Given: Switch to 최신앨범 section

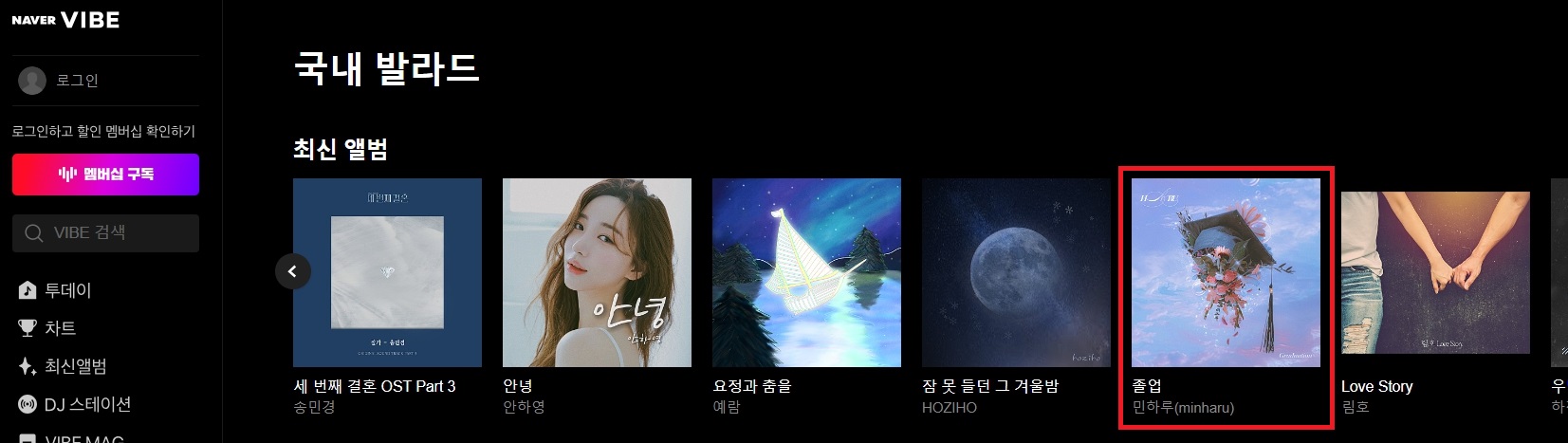Looking at the screenshot, I should [x=74, y=366].
